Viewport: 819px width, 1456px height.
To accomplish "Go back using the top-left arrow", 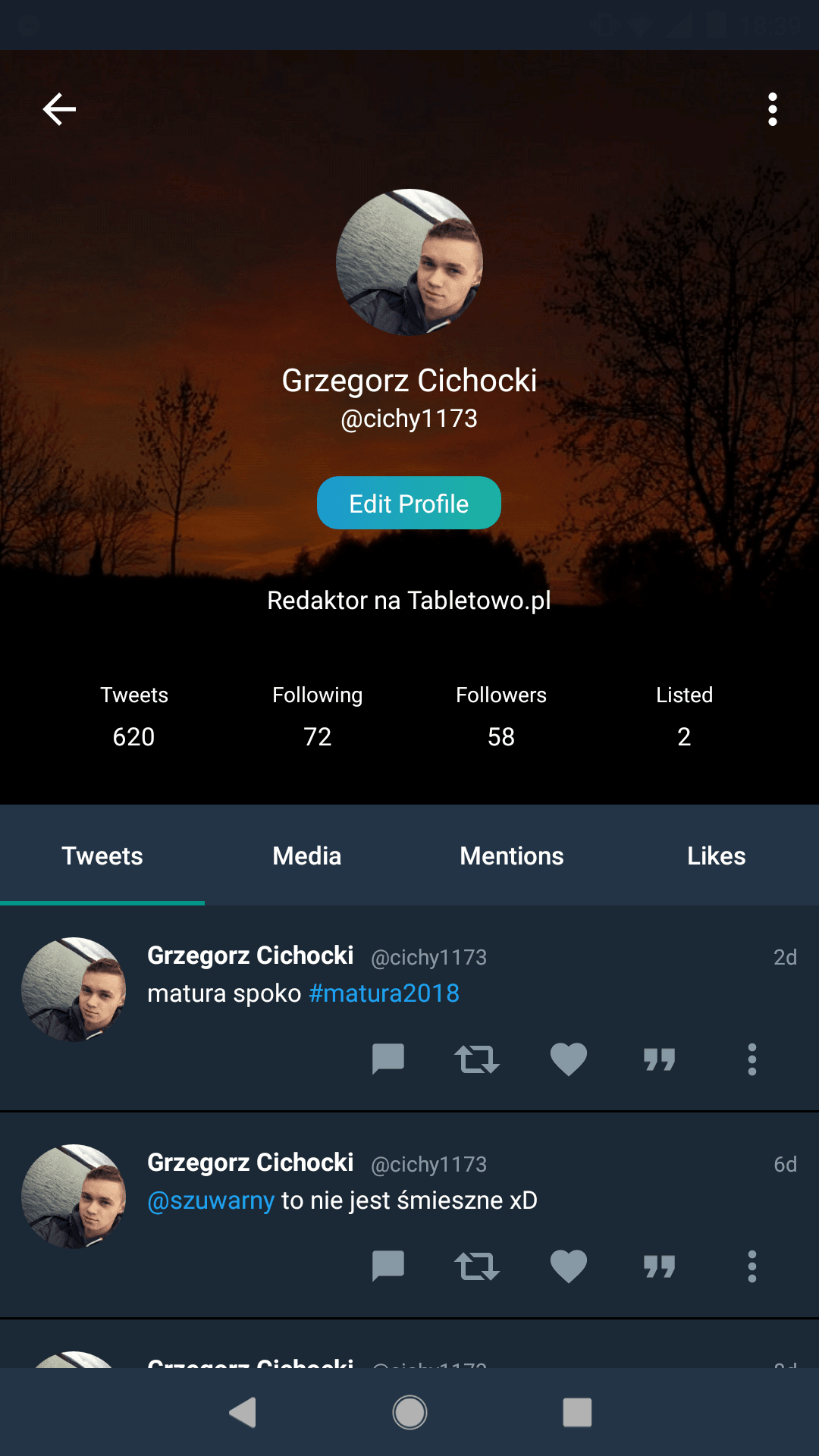I will [x=59, y=109].
